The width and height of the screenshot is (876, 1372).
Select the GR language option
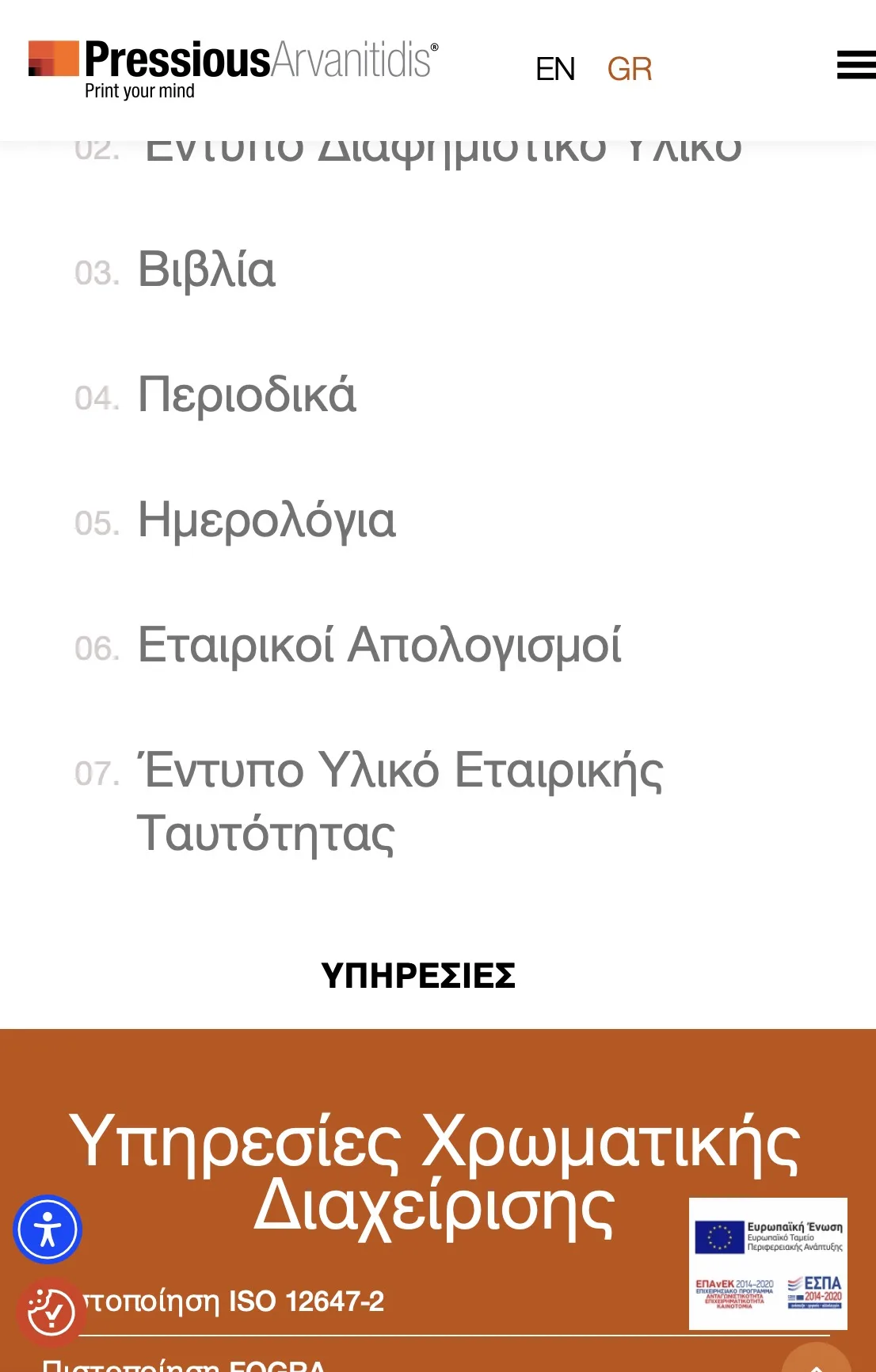pos(630,70)
